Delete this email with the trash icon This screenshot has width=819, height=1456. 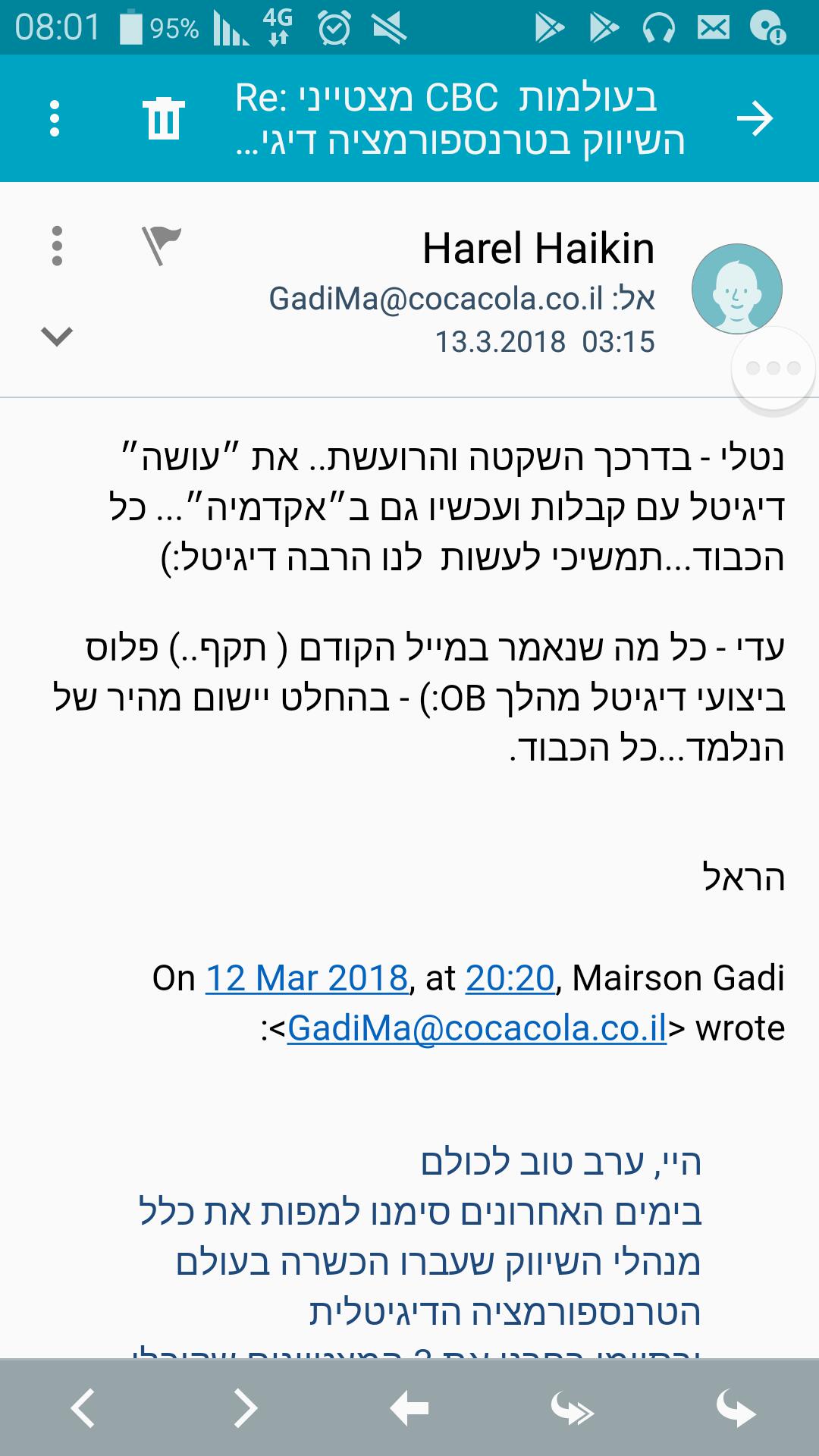pos(163,119)
